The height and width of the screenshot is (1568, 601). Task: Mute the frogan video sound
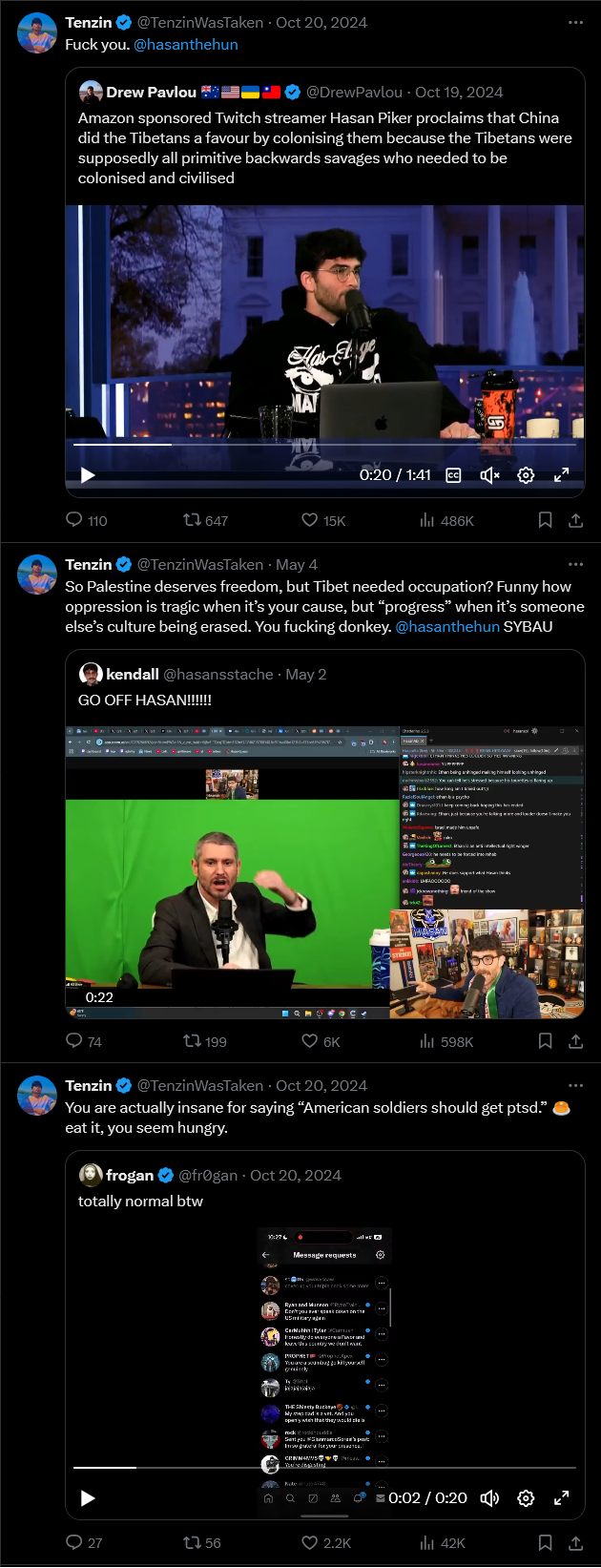tap(489, 1498)
